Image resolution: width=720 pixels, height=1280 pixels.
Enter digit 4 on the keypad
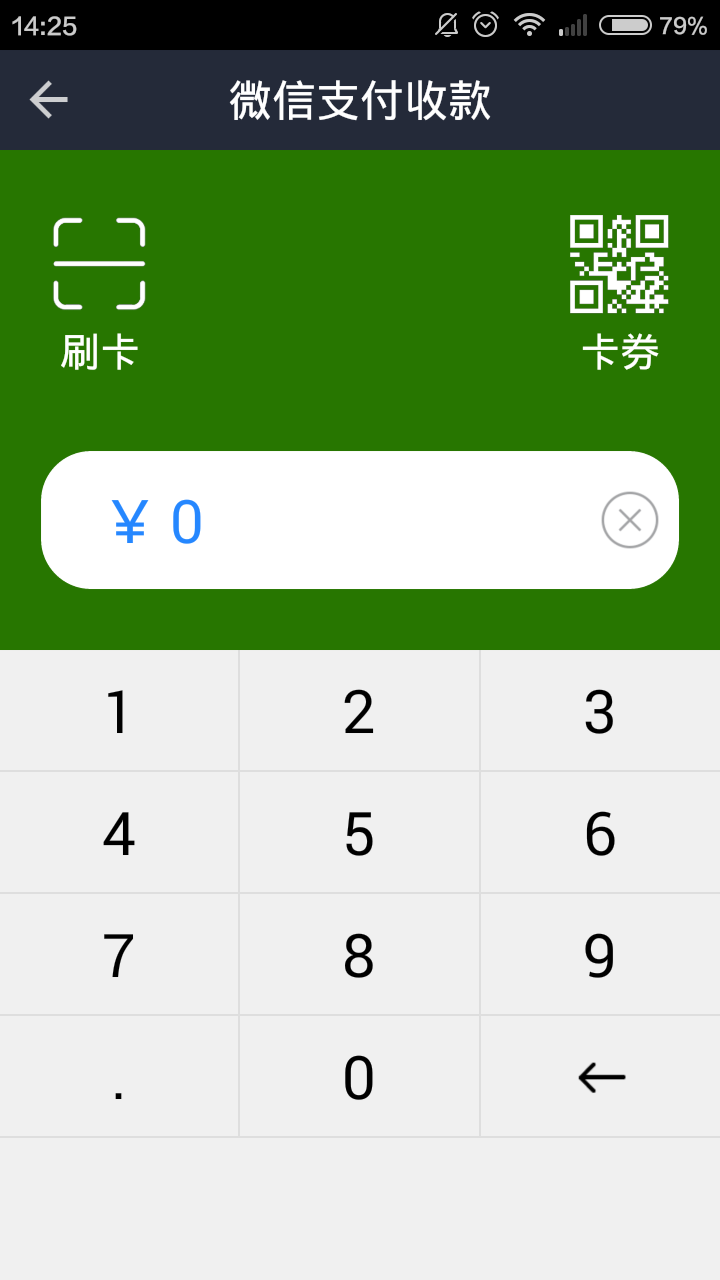coord(119,833)
